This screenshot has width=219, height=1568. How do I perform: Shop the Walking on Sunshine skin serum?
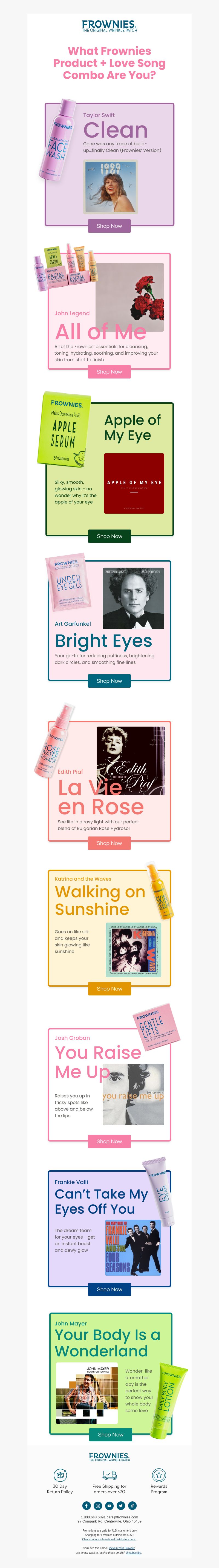[x=109, y=989]
